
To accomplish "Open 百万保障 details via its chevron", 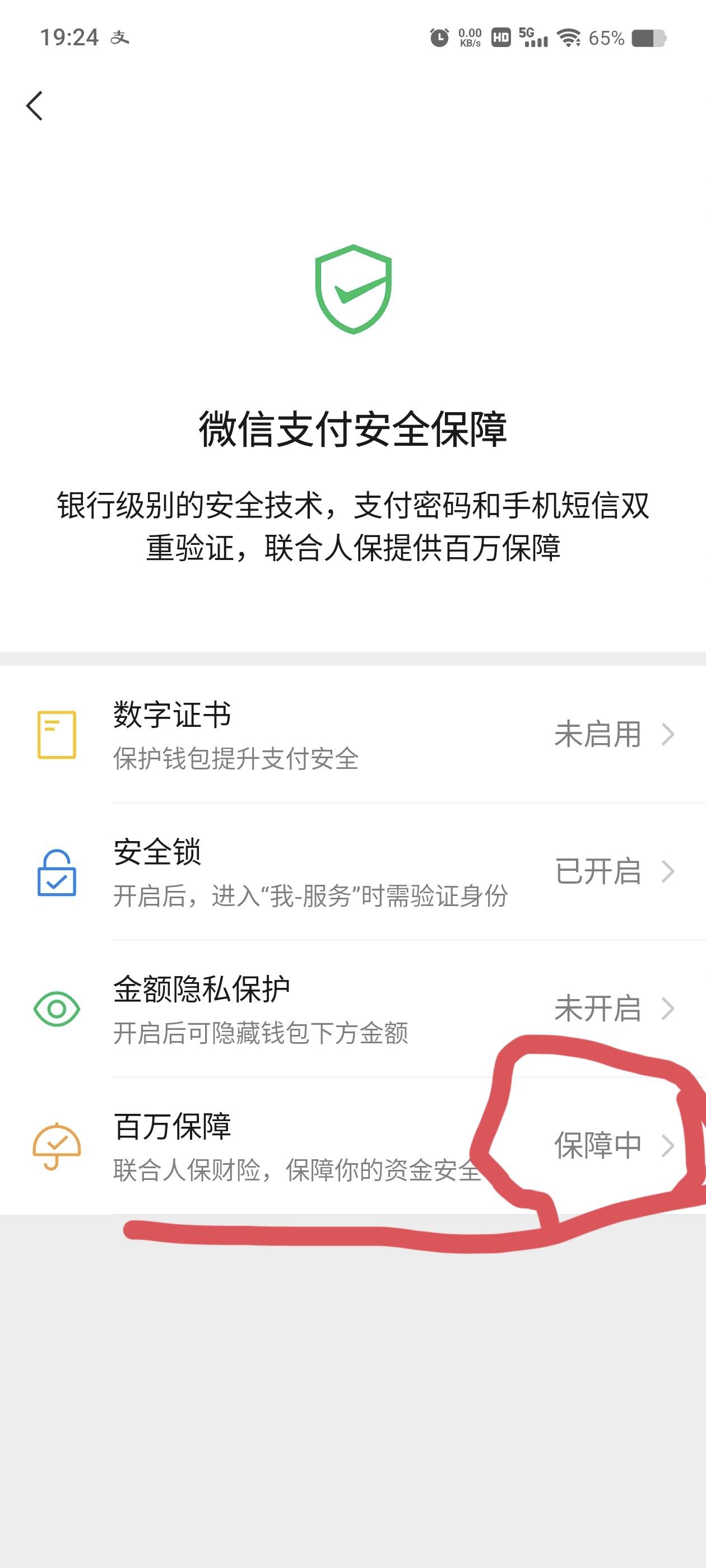I will (x=668, y=1144).
